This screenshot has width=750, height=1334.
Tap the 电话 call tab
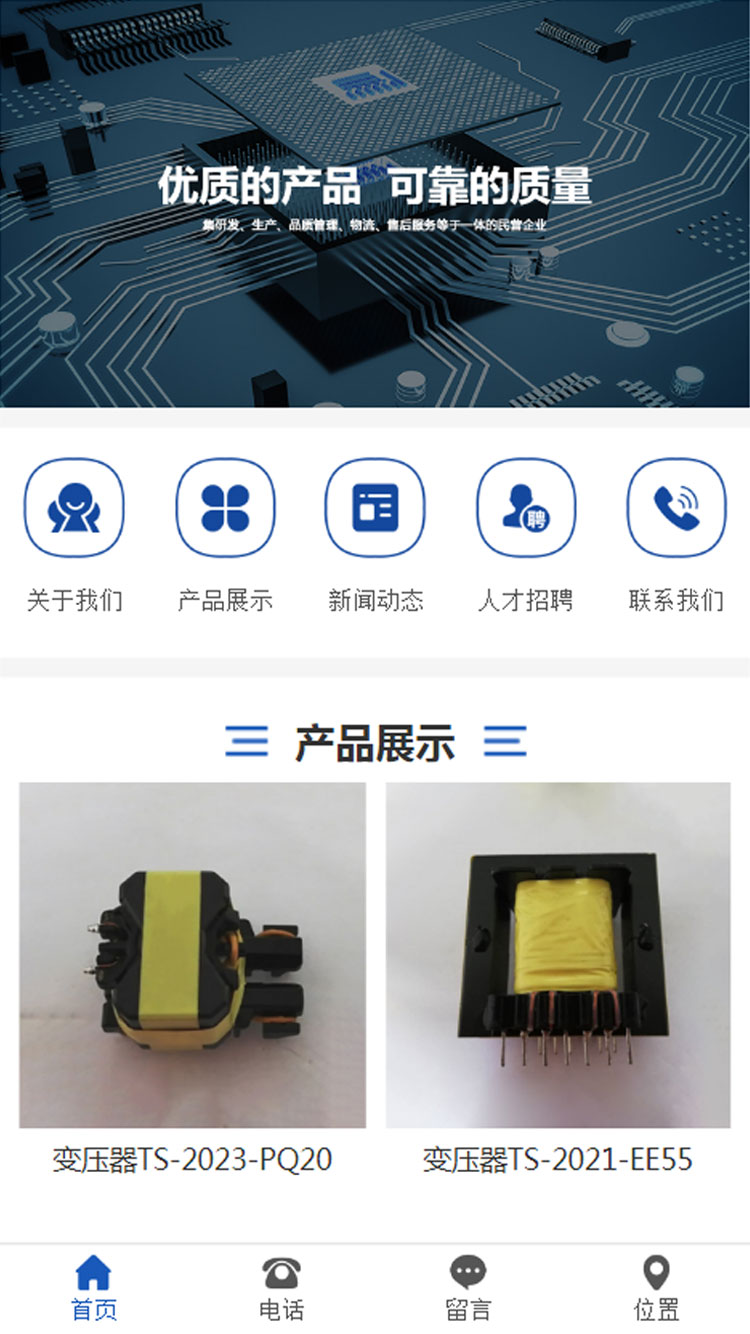pyautogui.click(x=281, y=1288)
